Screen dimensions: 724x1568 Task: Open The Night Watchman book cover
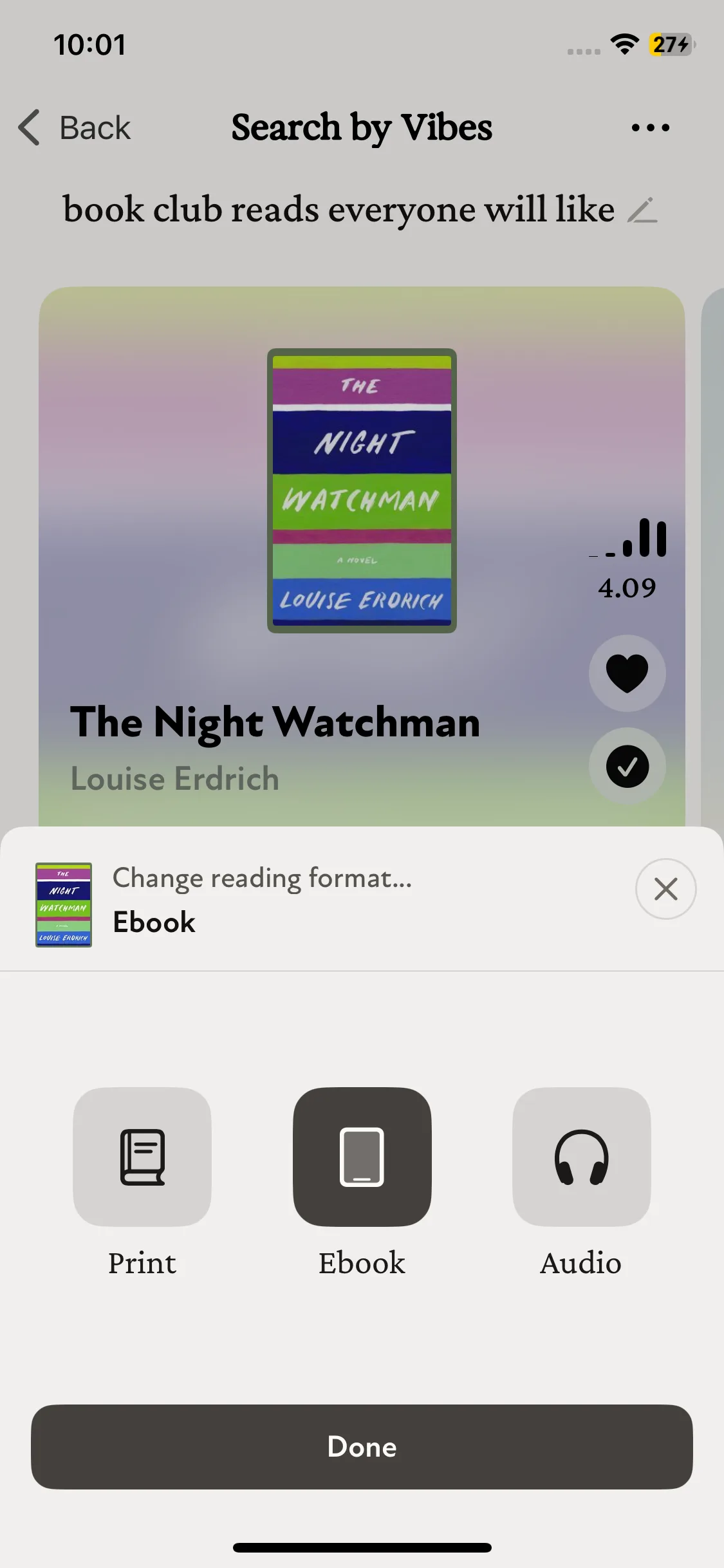(x=362, y=490)
